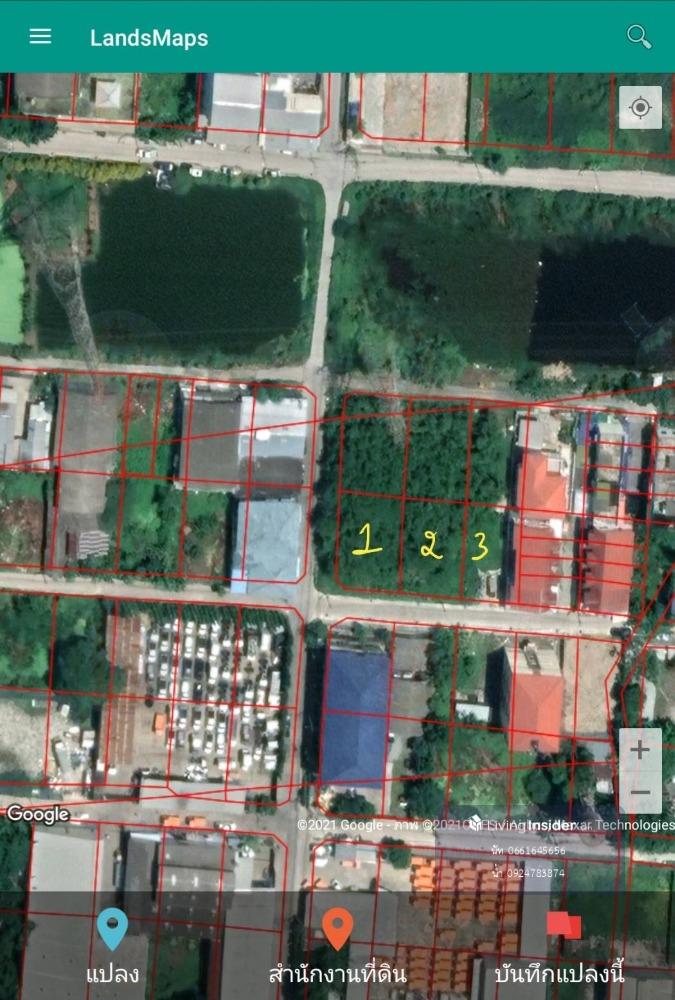Zoom out with the minus button

[x=640, y=793]
